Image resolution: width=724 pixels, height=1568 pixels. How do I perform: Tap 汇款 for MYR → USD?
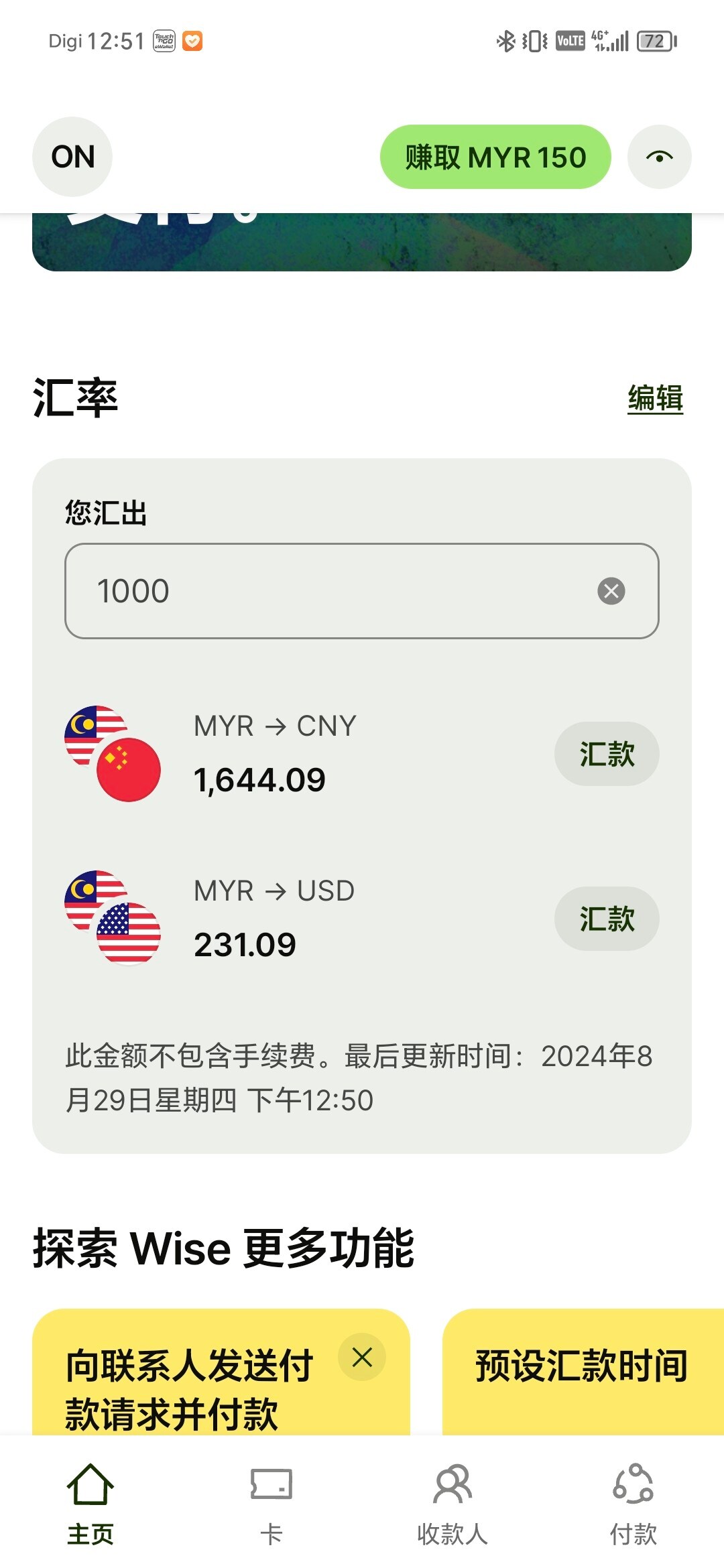tap(607, 919)
